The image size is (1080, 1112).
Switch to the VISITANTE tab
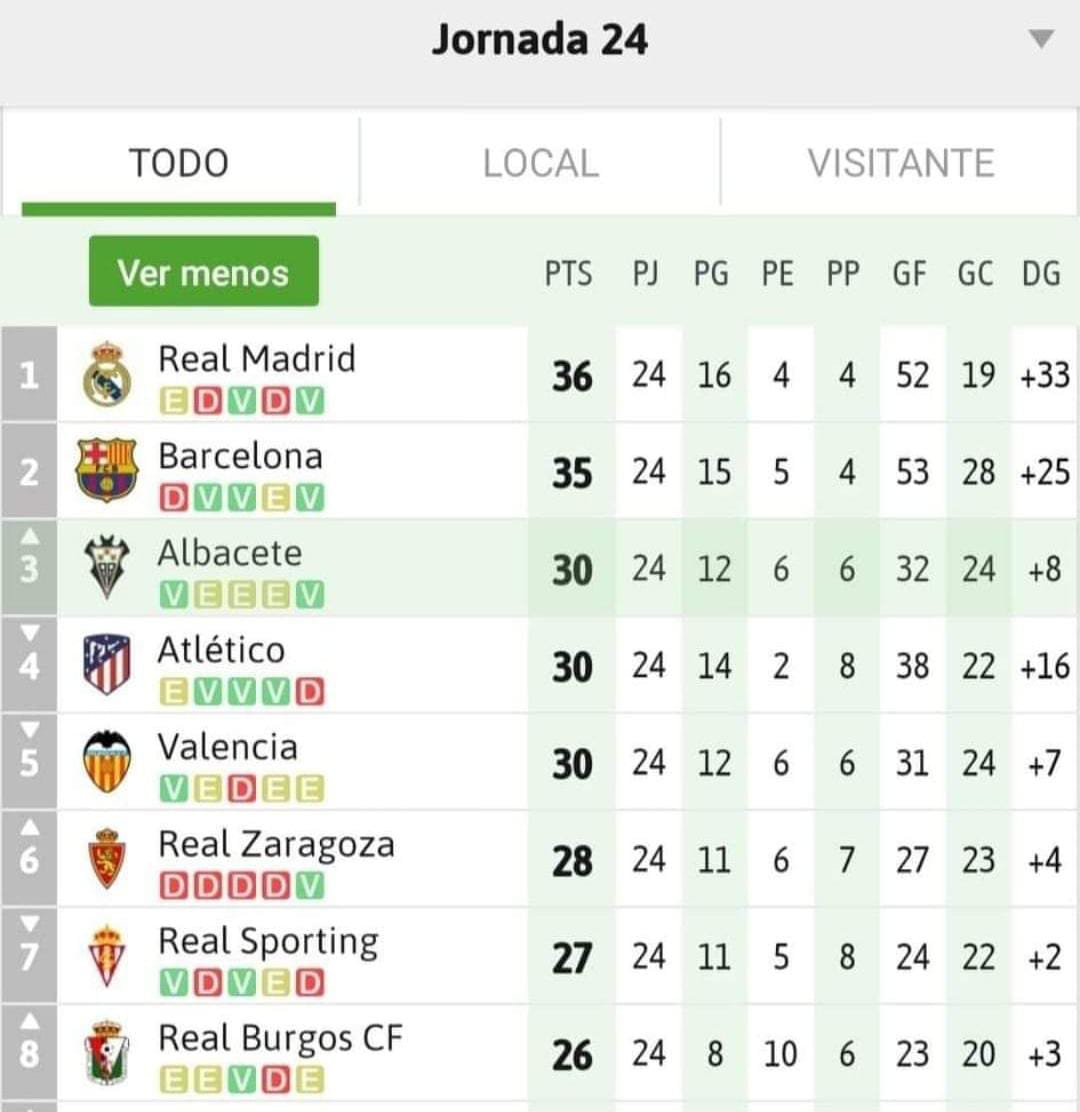(x=900, y=163)
